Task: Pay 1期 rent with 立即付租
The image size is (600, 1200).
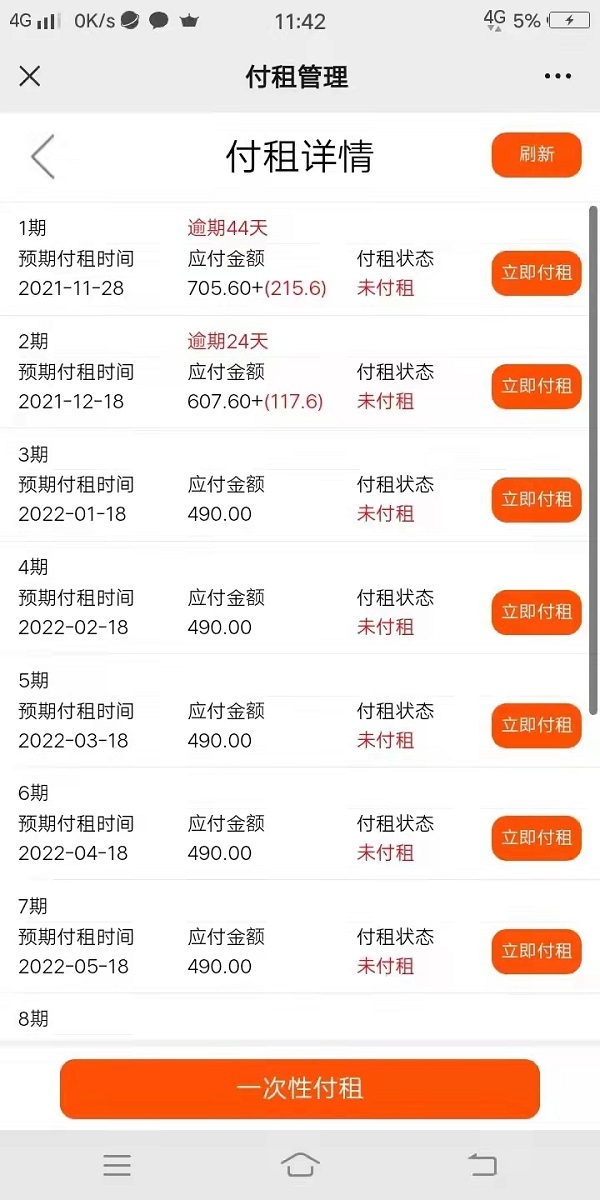Action: (536, 273)
